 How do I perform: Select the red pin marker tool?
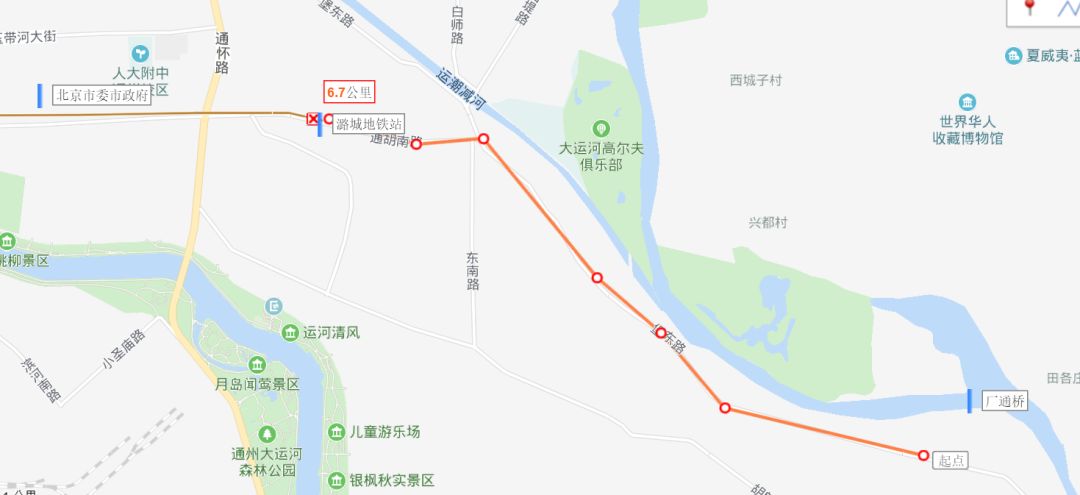(x=1029, y=9)
